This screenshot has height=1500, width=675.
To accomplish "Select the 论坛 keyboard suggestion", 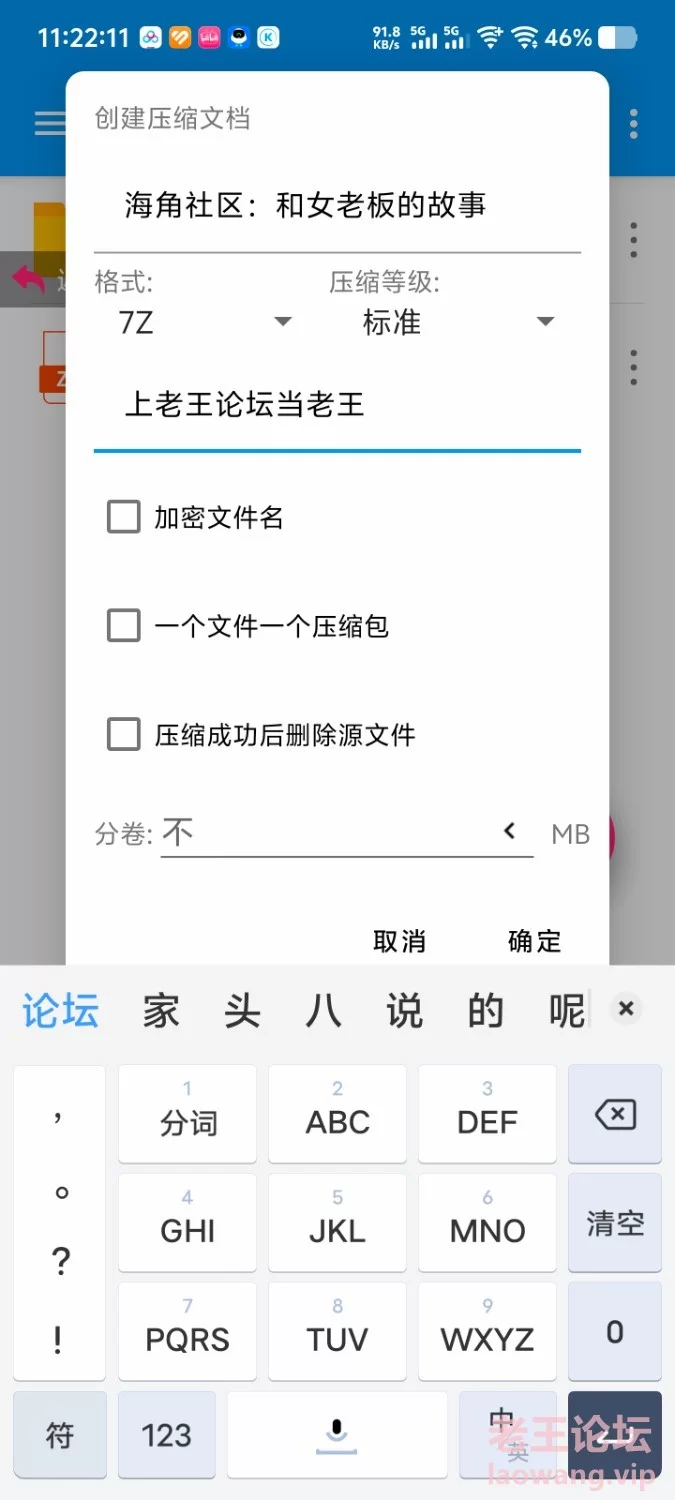I will (60, 1011).
